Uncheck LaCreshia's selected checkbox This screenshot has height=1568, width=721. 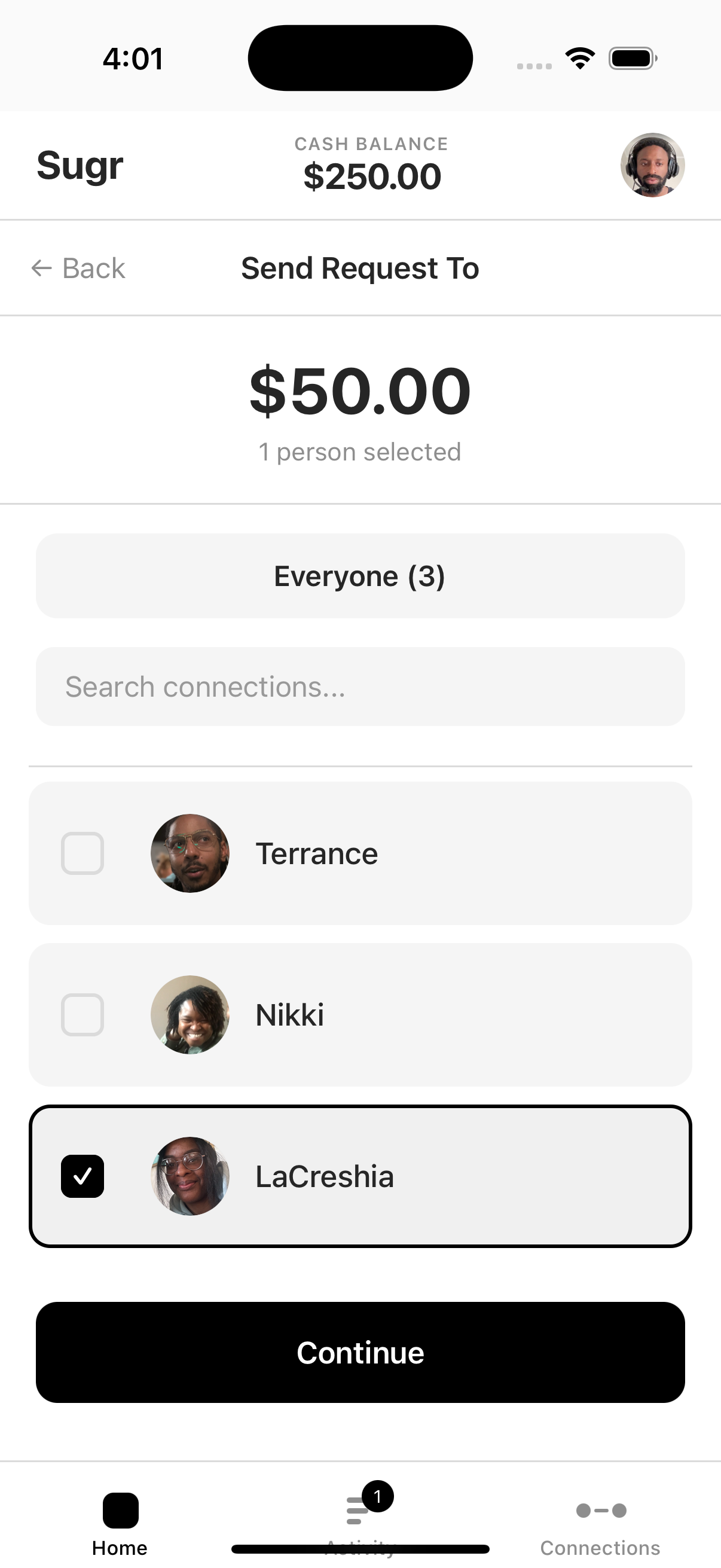[x=82, y=1177]
